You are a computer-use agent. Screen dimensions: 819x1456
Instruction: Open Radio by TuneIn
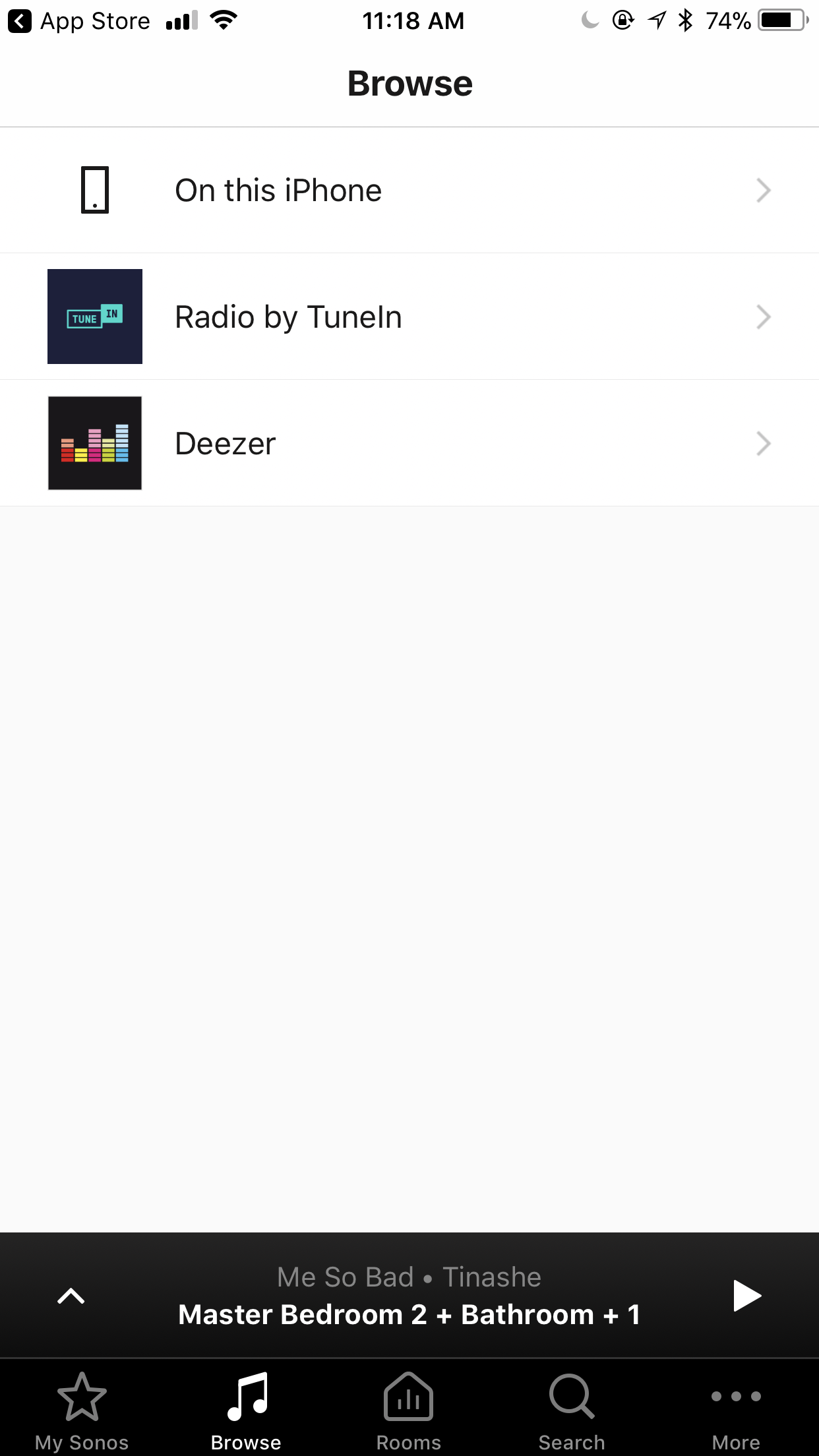pyautogui.click(x=409, y=317)
